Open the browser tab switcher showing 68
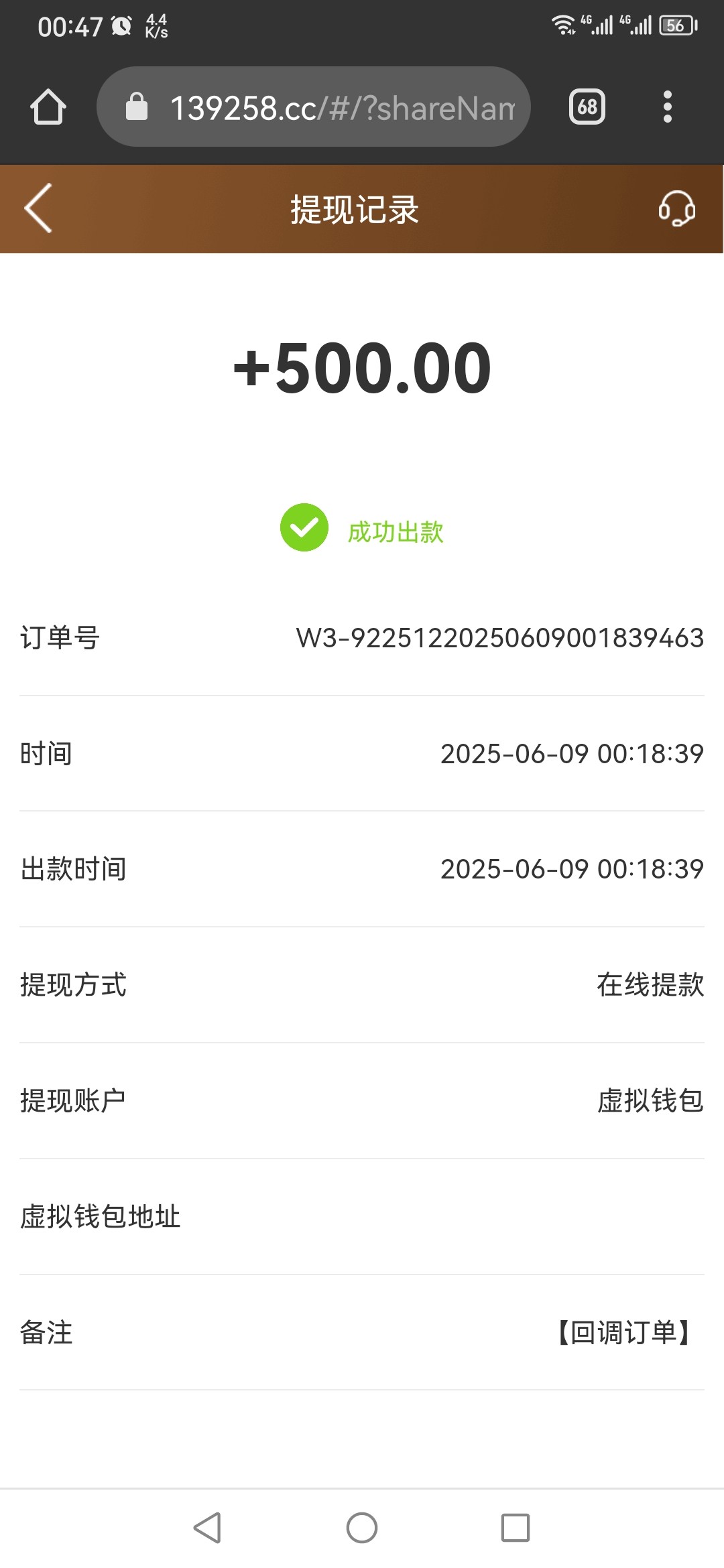 pos(587,107)
